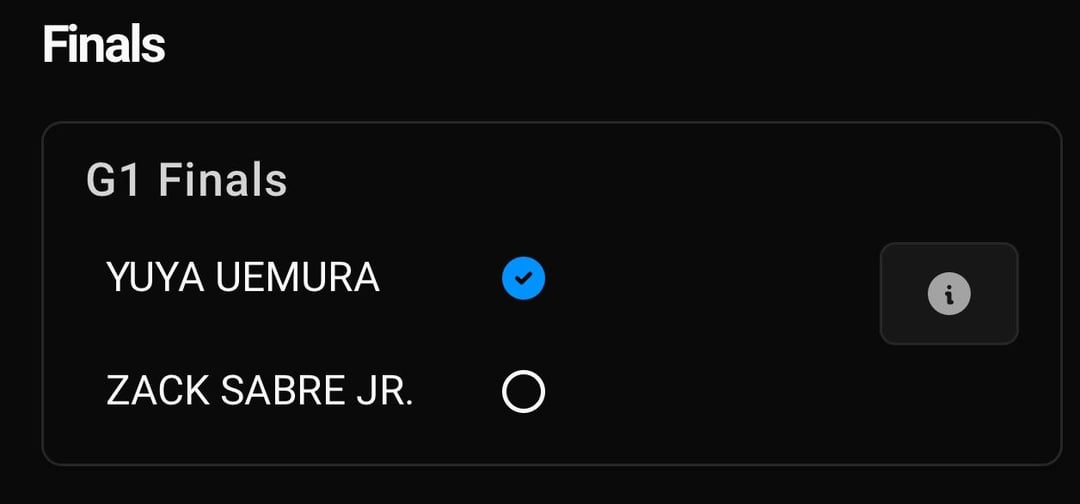The height and width of the screenshot is (504, 1080).
Task: Open the G1 Finals info button
Action: 948,294
